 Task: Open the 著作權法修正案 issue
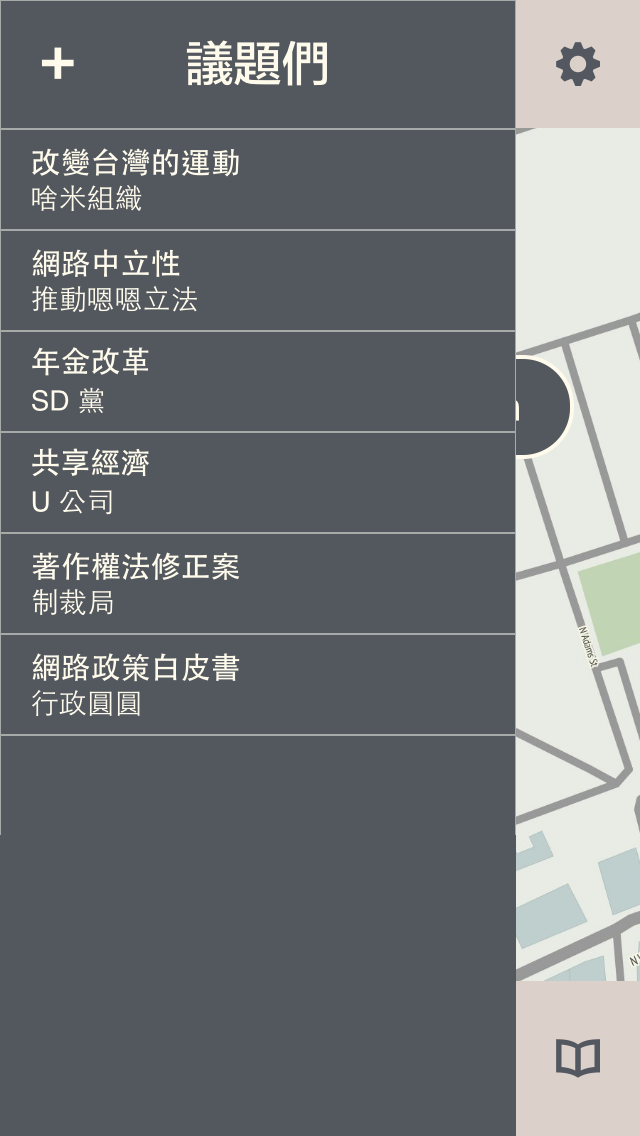[257, 584]
